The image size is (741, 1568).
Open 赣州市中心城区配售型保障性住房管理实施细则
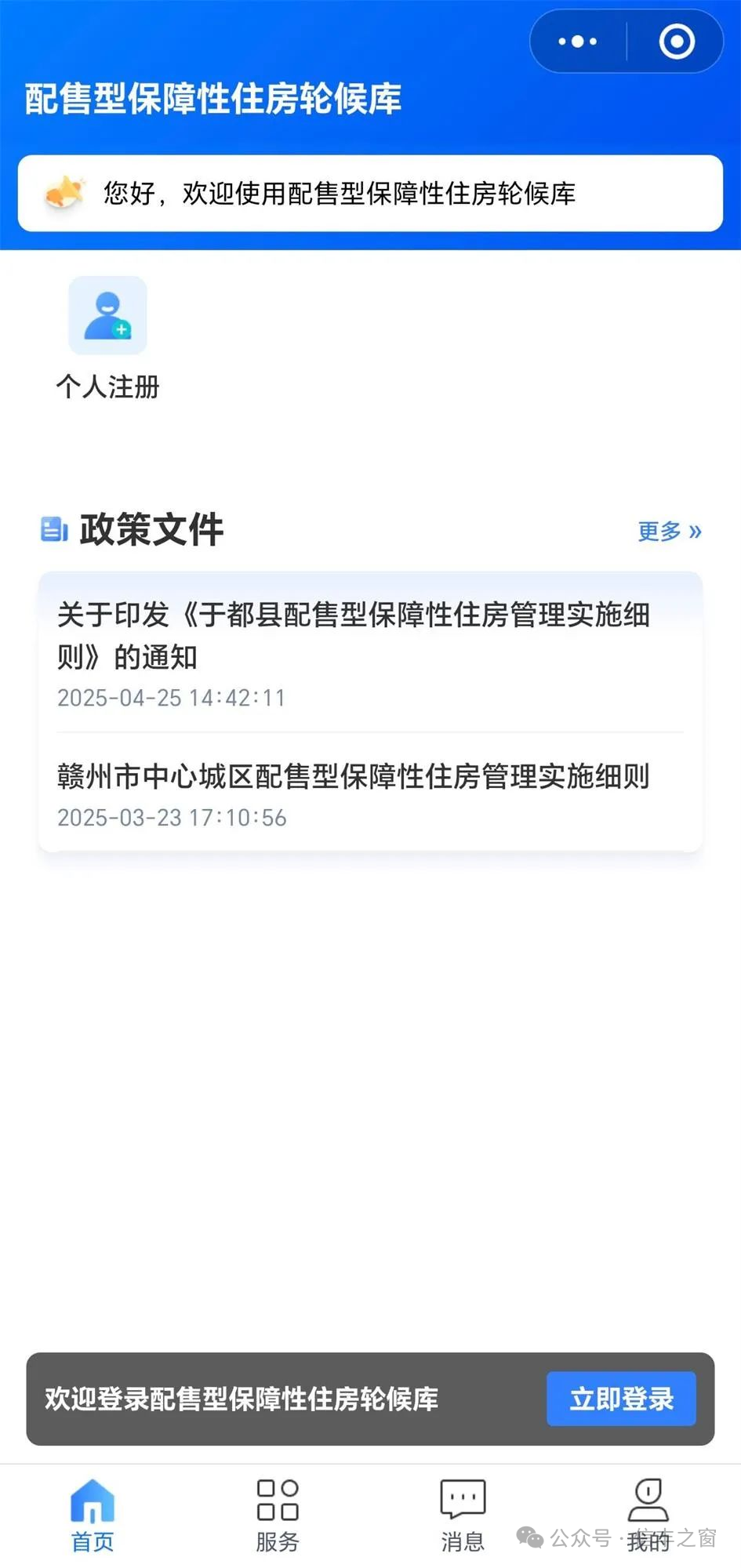354,777
